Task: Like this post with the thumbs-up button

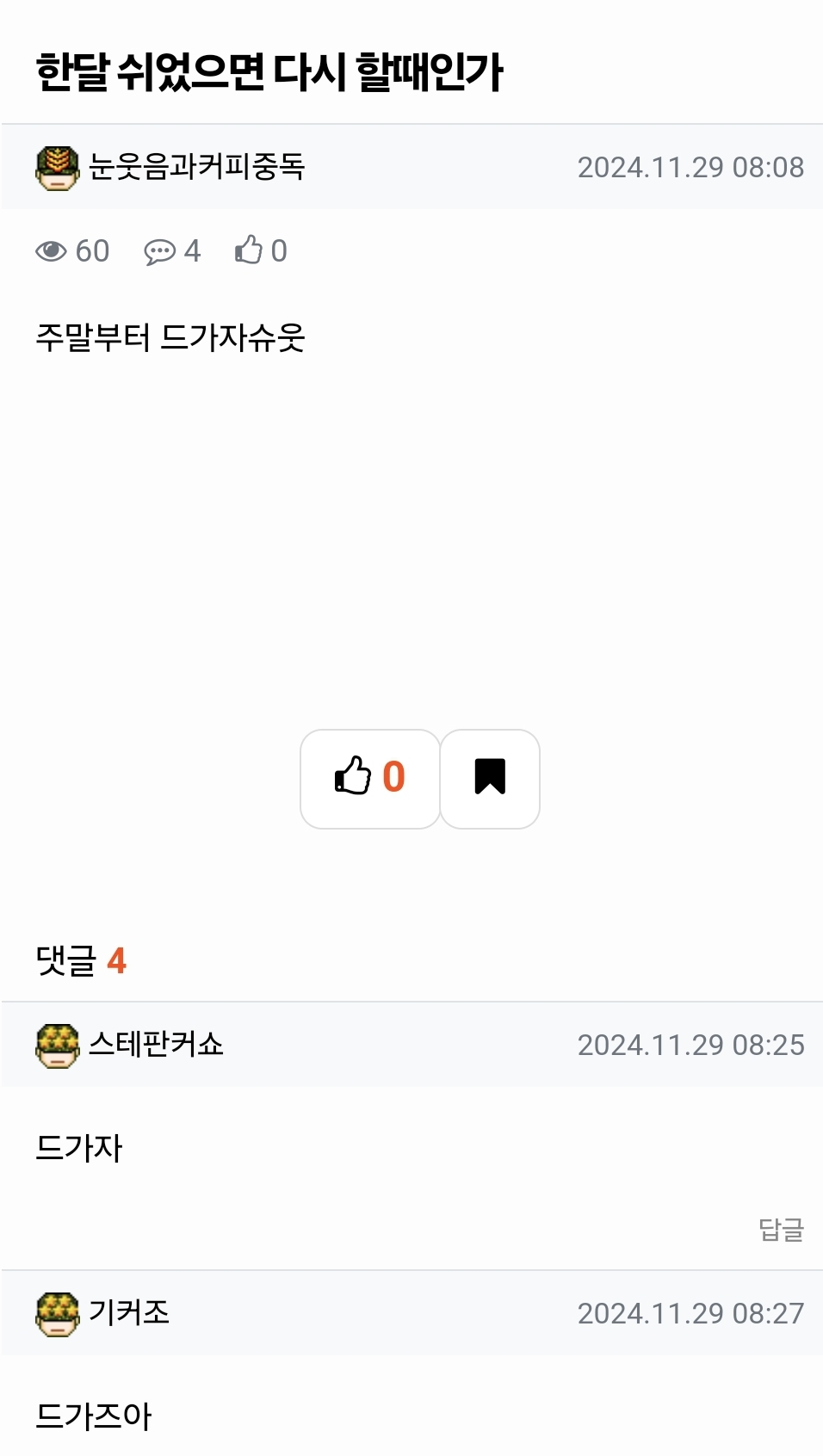Action: pyautogui.click(x=369, y=778)
